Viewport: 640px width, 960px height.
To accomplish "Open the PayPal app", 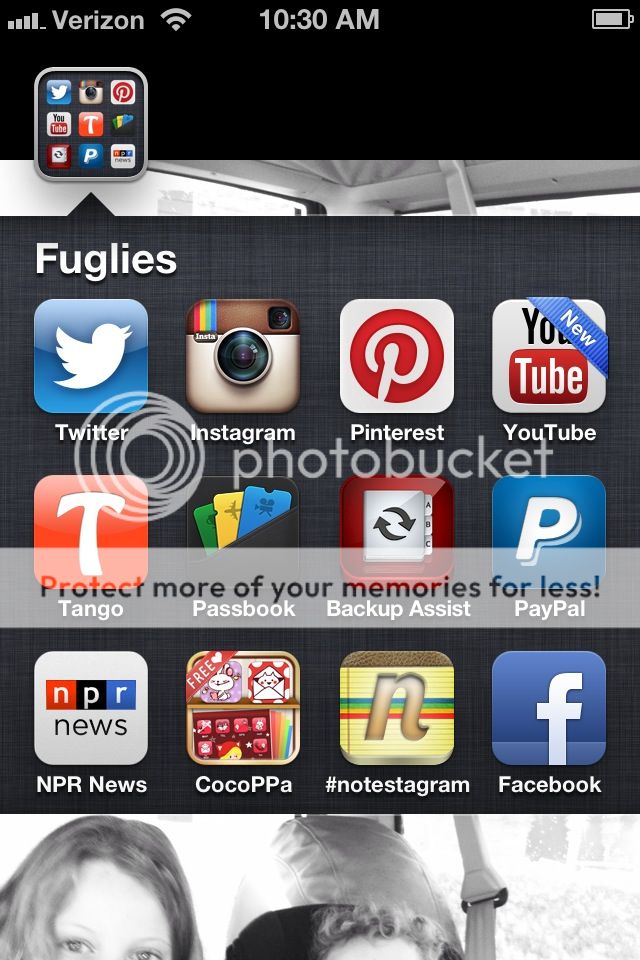I will pyautogui.click(x=549, y=533).
